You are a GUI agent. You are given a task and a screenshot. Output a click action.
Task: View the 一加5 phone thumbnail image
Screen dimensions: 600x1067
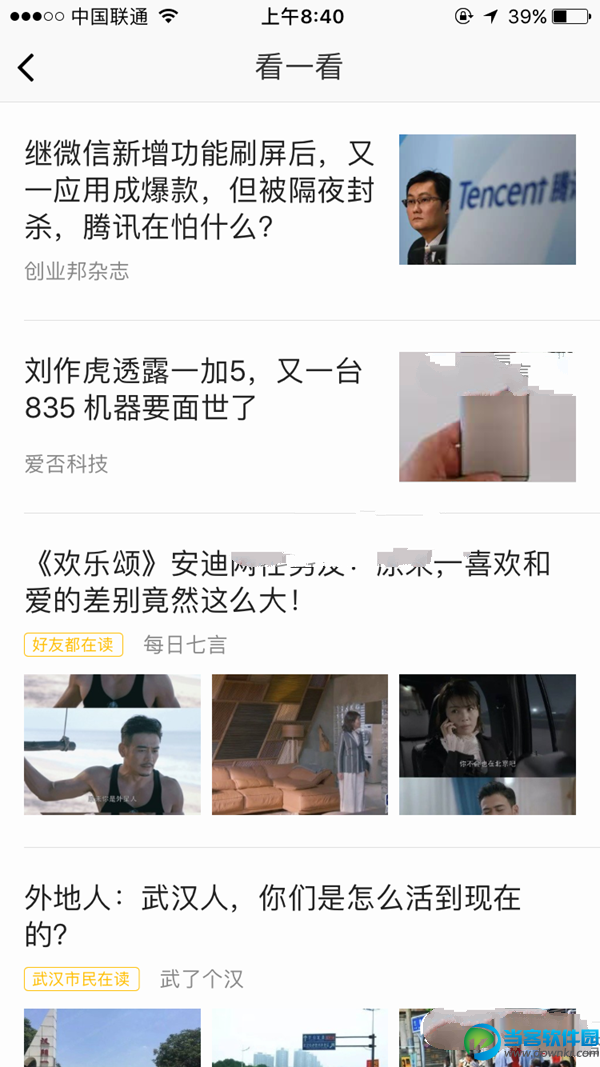(487, 417)
